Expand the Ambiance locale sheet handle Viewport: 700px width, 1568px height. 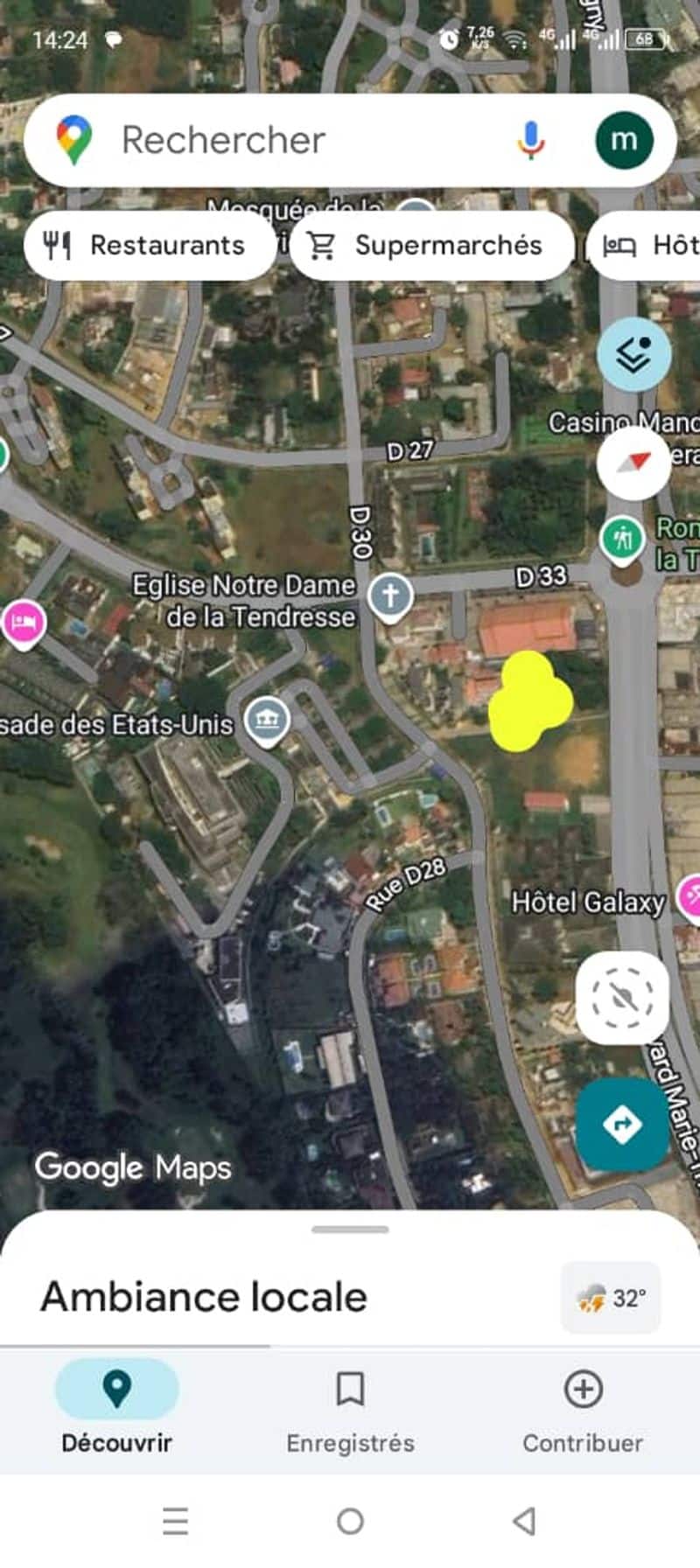[x=350, y=1230]
